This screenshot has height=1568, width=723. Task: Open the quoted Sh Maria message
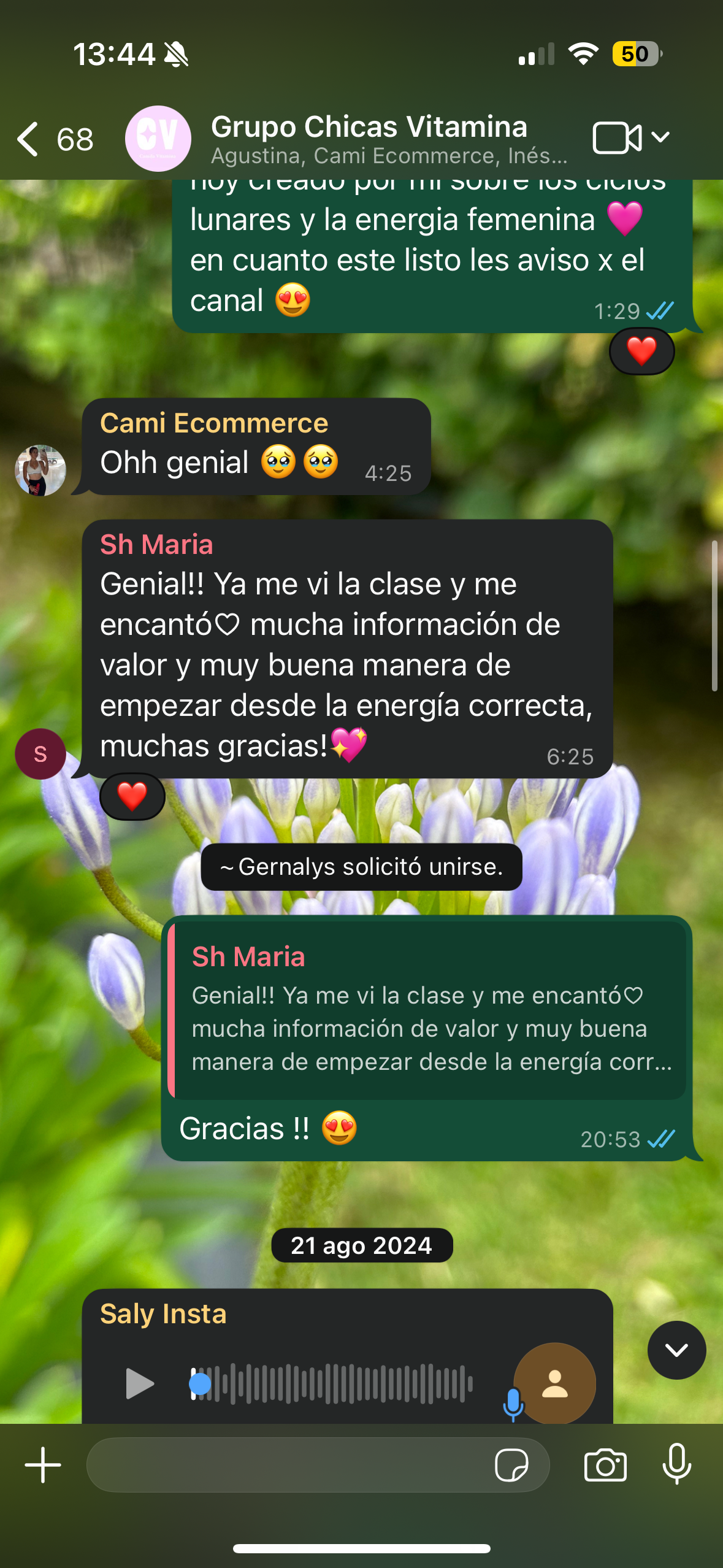click(x=427, y=1009)
